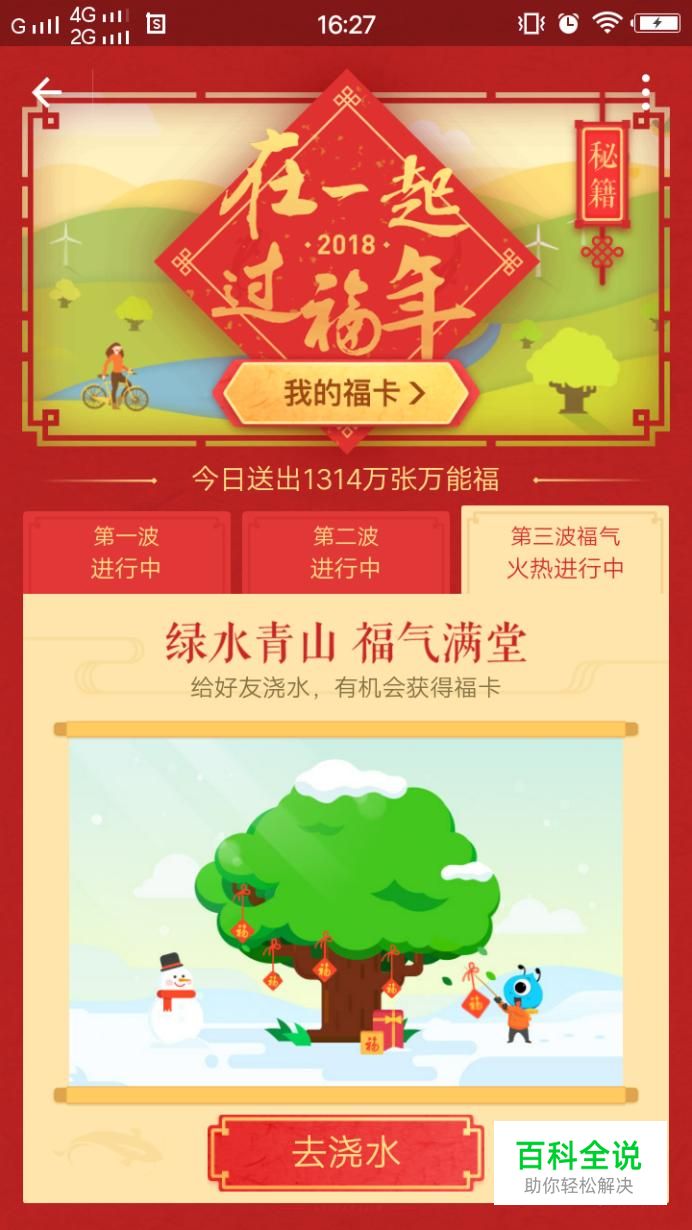
Task: Switch to the 第二波 tab
Action: click(345, 553)
